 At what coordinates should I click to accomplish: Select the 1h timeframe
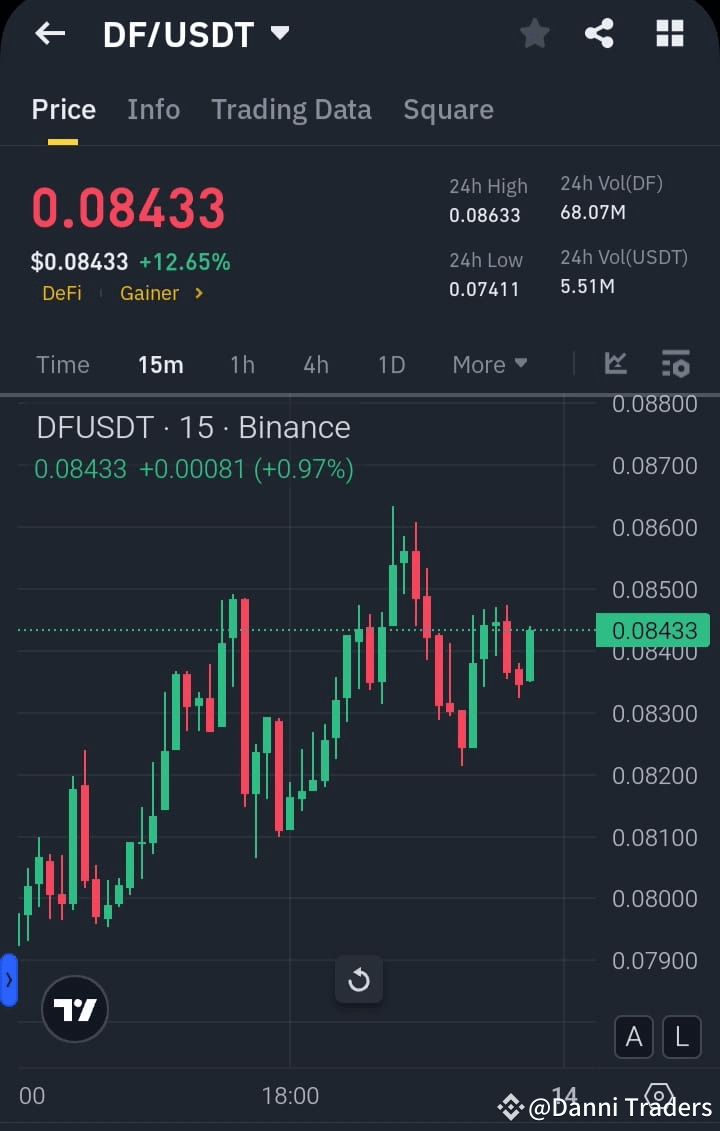(x=242, y=364)
